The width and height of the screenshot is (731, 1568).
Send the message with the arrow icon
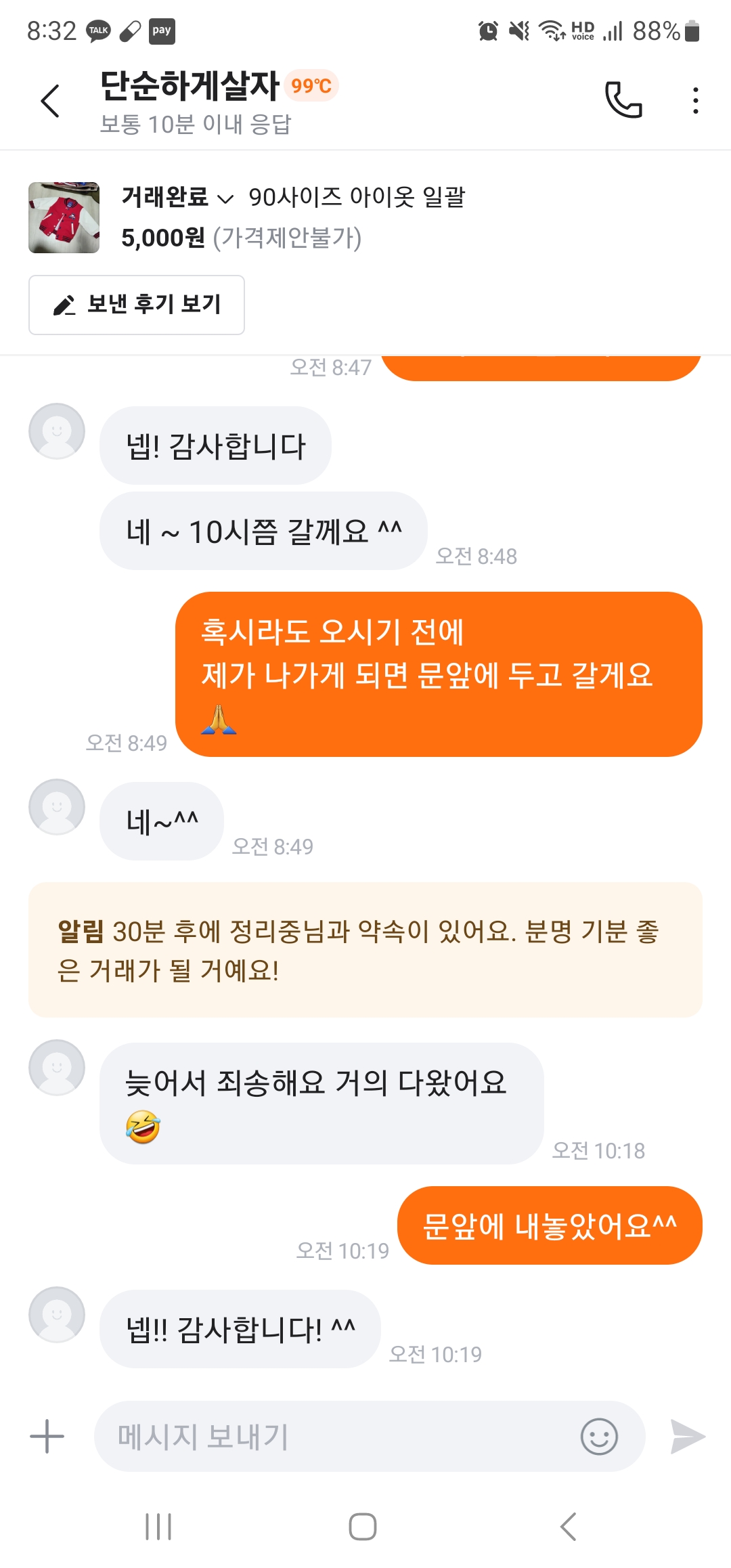pyautogui.click(x=687, y=1436)
